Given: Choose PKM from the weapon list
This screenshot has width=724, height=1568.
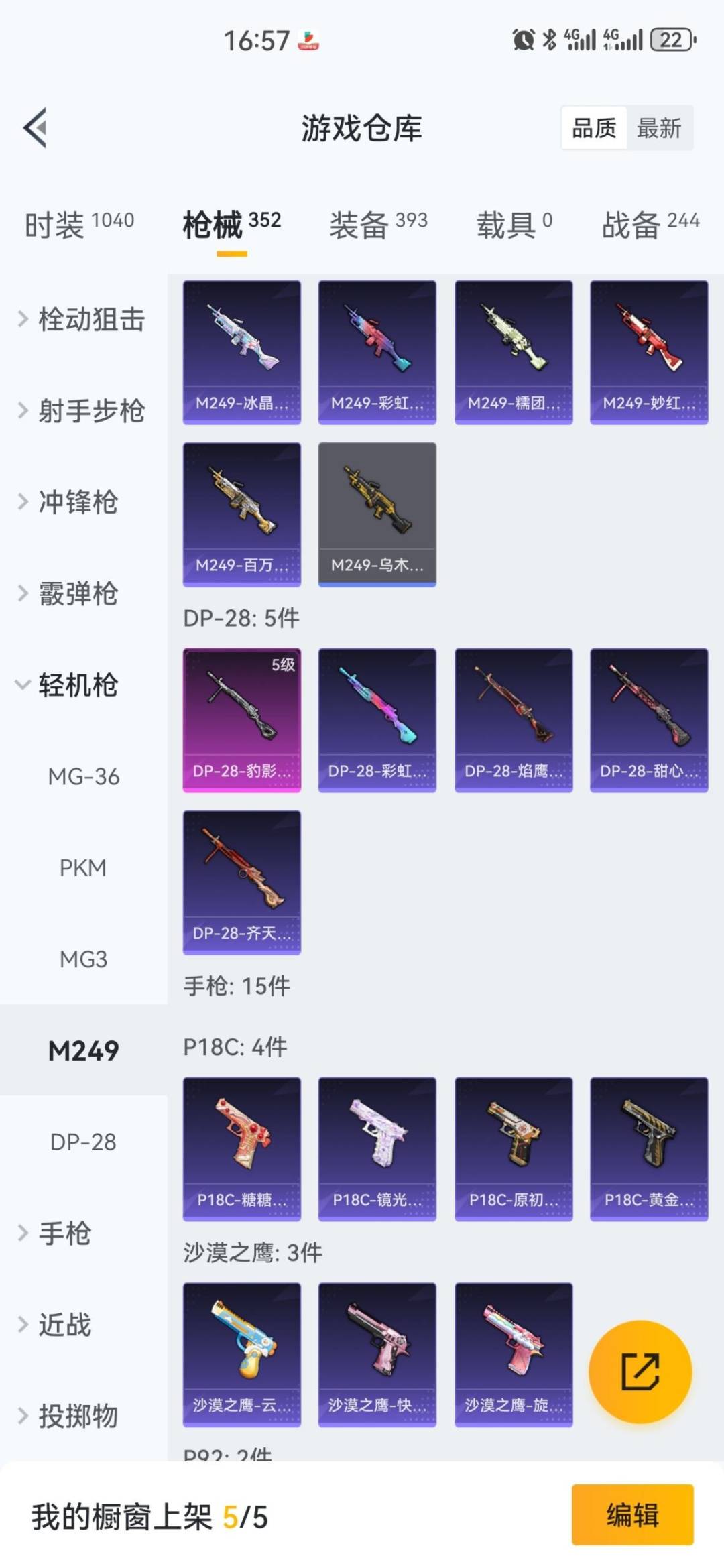Looking at the screenshot, I should point(83,867).
